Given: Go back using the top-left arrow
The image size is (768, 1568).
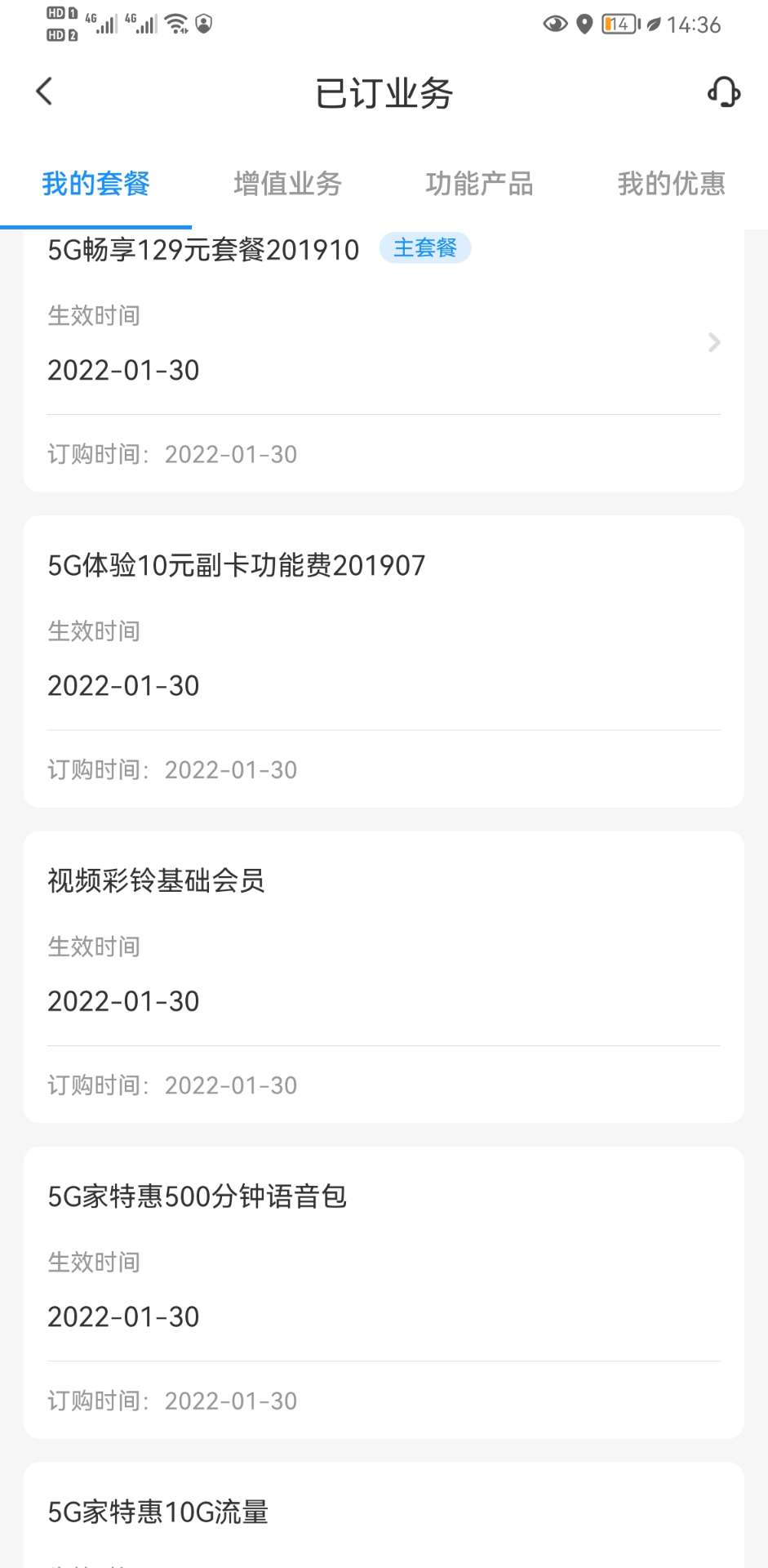Looking at the screenshot, I should click(x=44, y=91).
